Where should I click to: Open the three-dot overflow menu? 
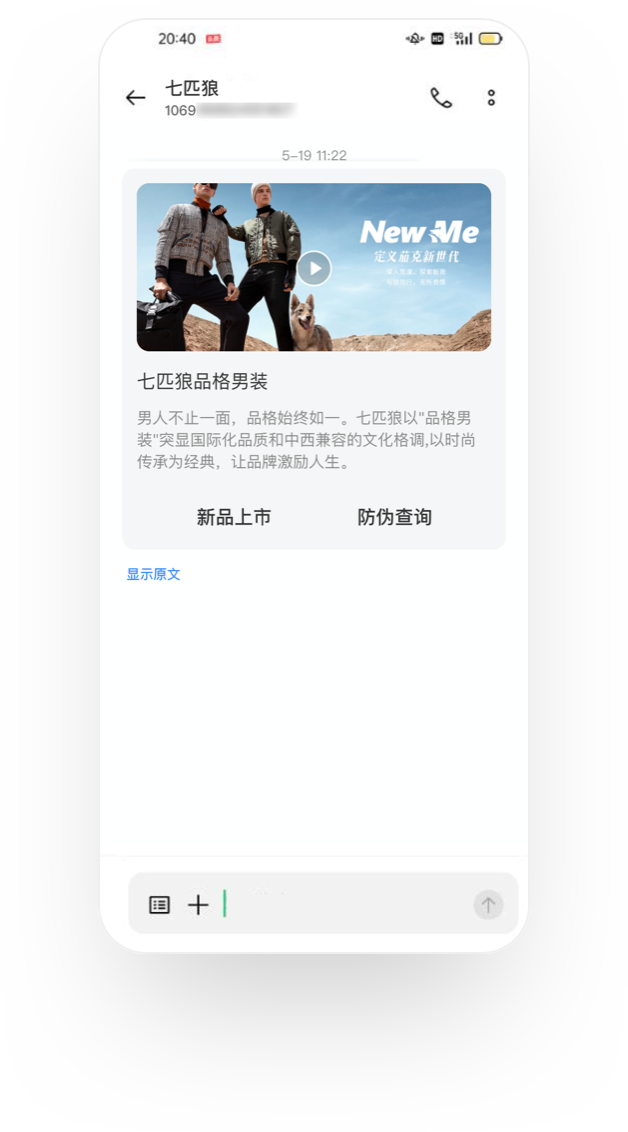point(491,97)
